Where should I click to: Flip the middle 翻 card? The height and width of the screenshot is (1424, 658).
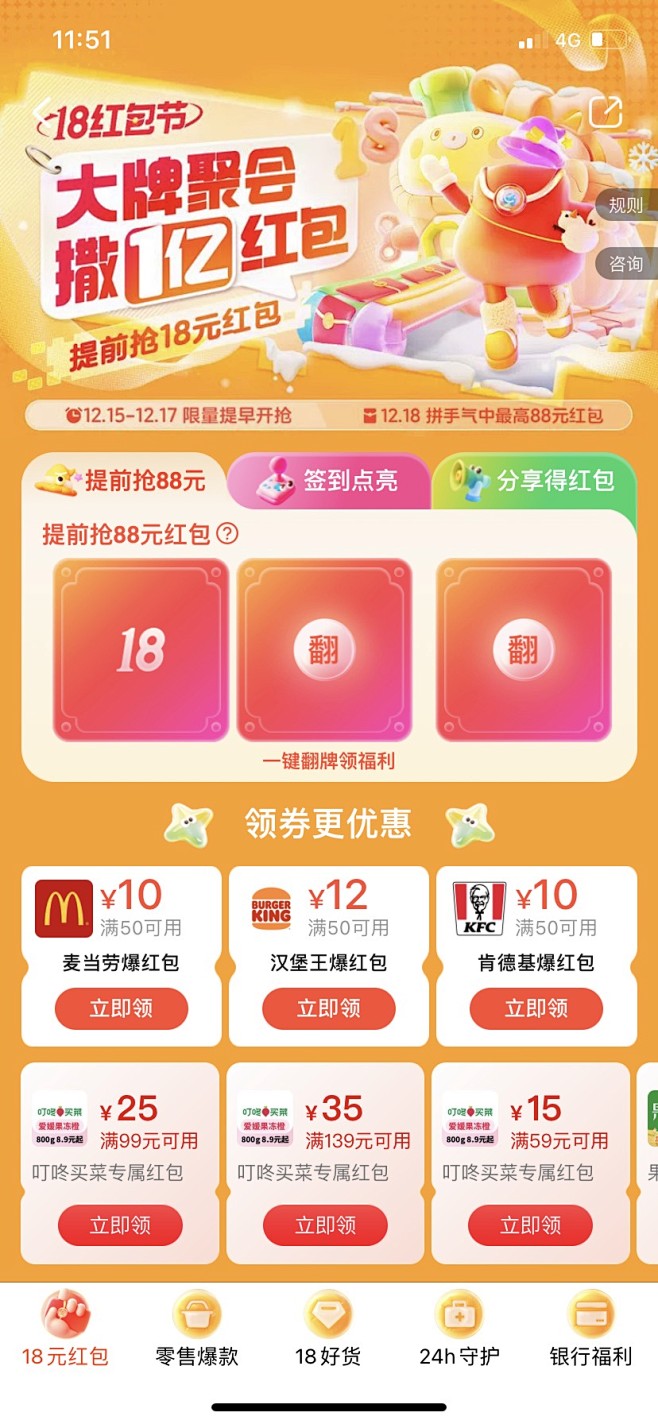(323, 650)
